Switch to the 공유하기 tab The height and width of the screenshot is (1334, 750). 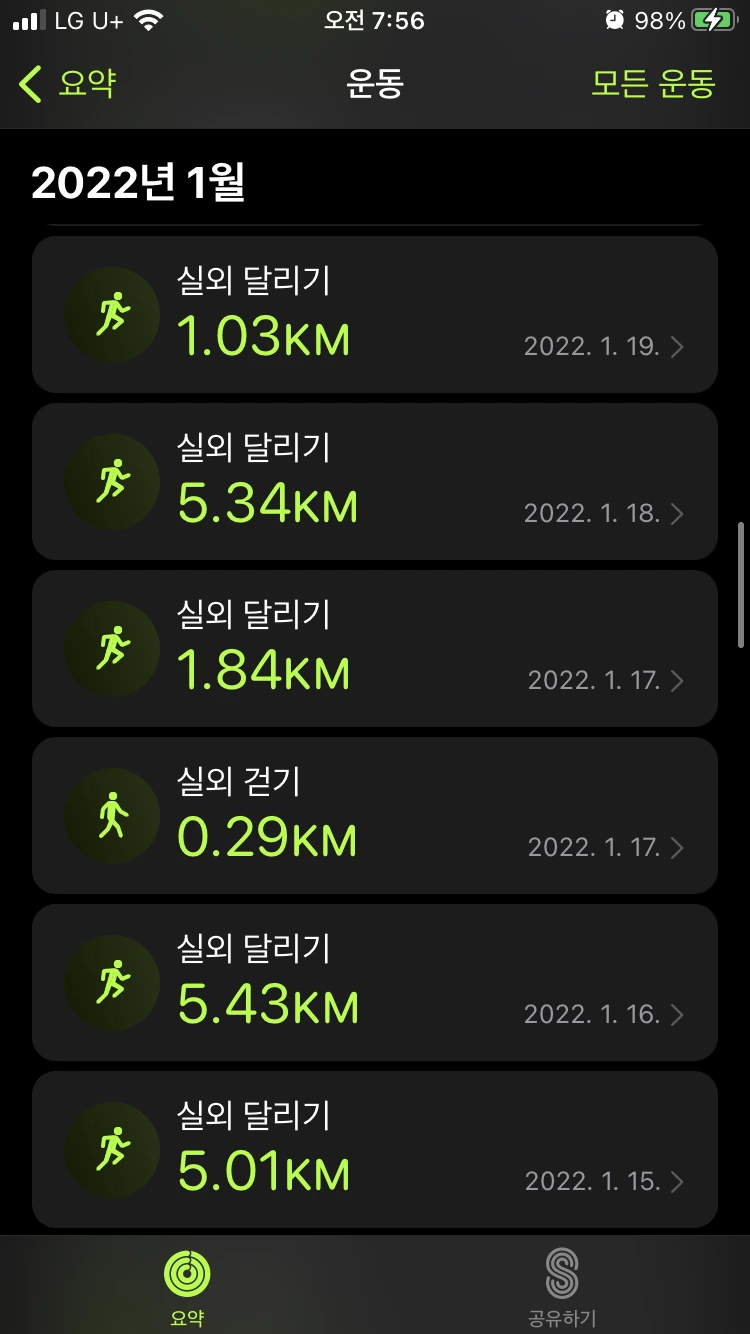point(562,1285)
